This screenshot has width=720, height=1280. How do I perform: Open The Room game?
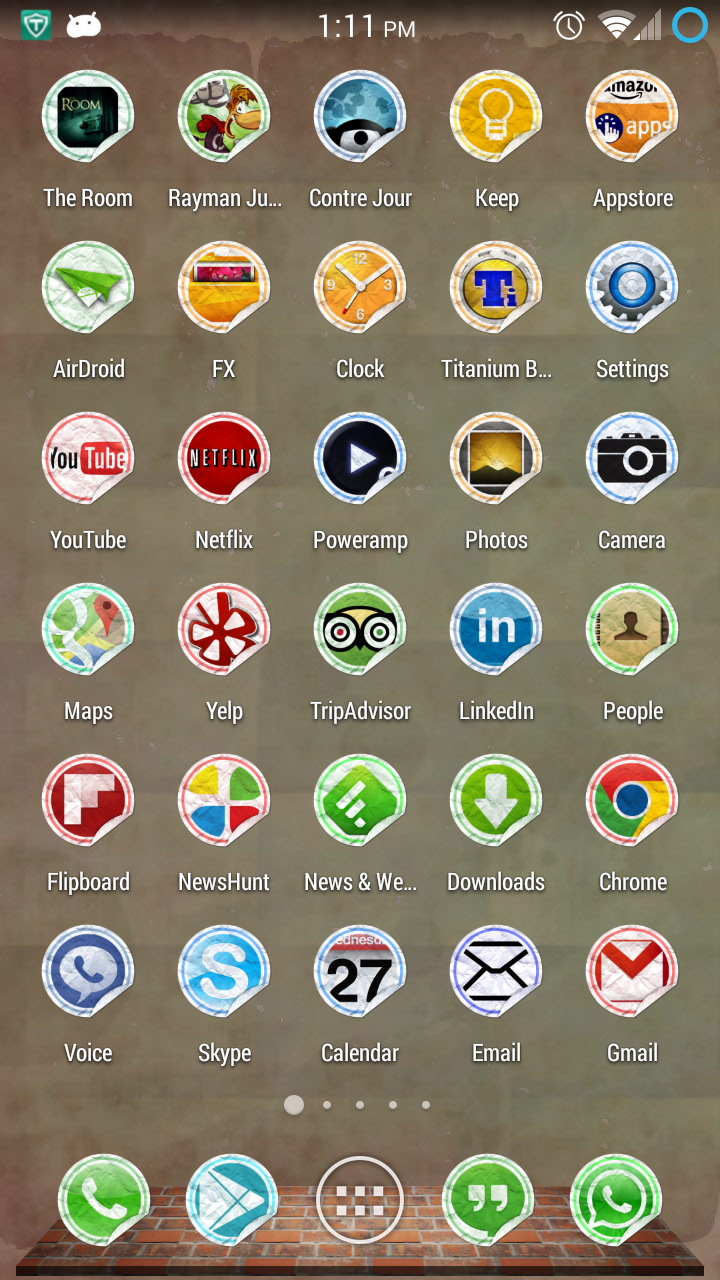pos(88,115)
